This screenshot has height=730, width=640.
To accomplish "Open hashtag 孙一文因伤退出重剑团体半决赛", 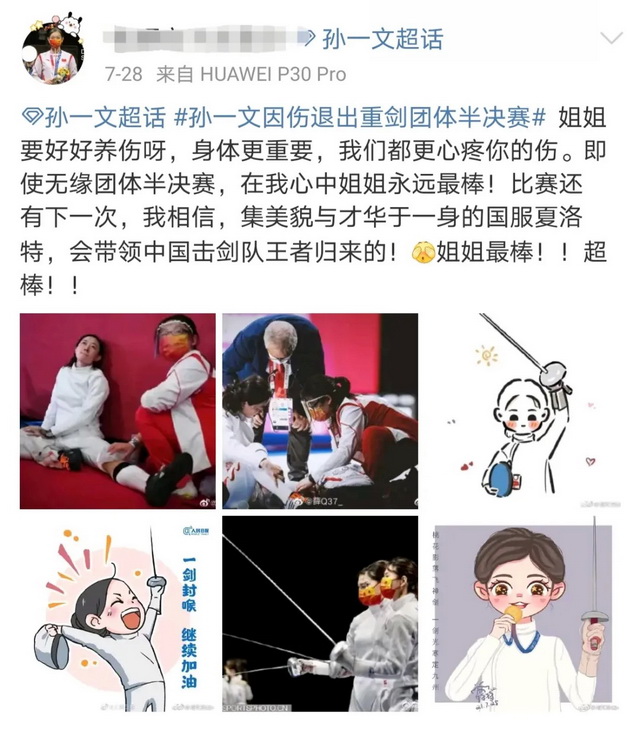I will (x=360, y=116).
